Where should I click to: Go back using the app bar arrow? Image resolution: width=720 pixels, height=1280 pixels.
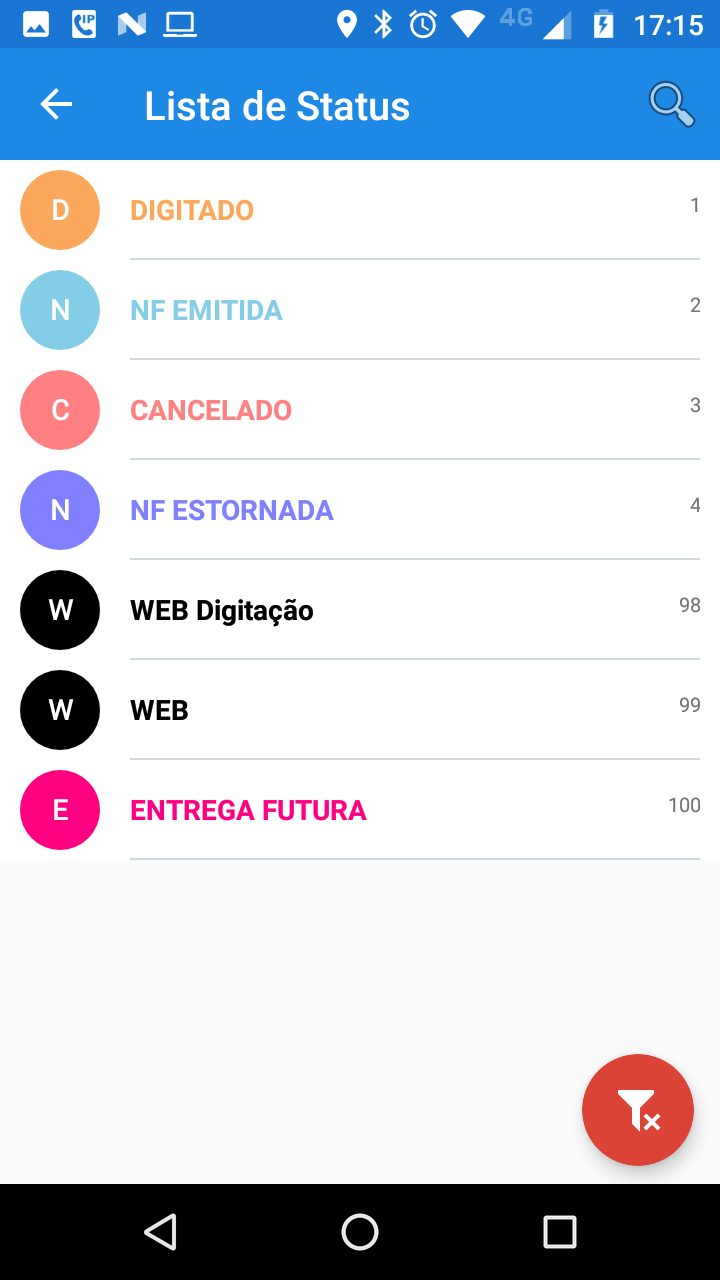pos(56,104)
